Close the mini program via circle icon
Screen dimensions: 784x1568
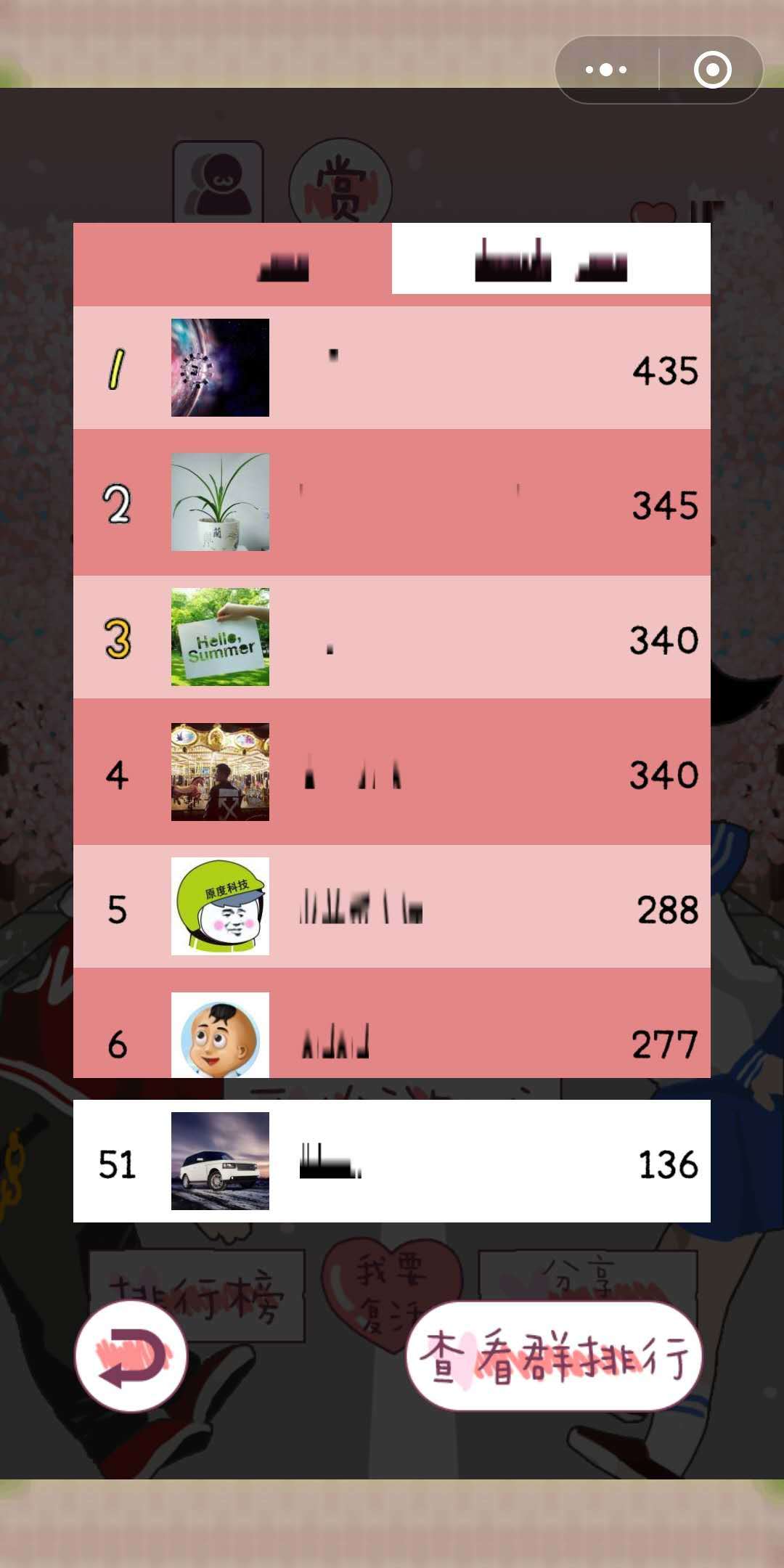712,70
